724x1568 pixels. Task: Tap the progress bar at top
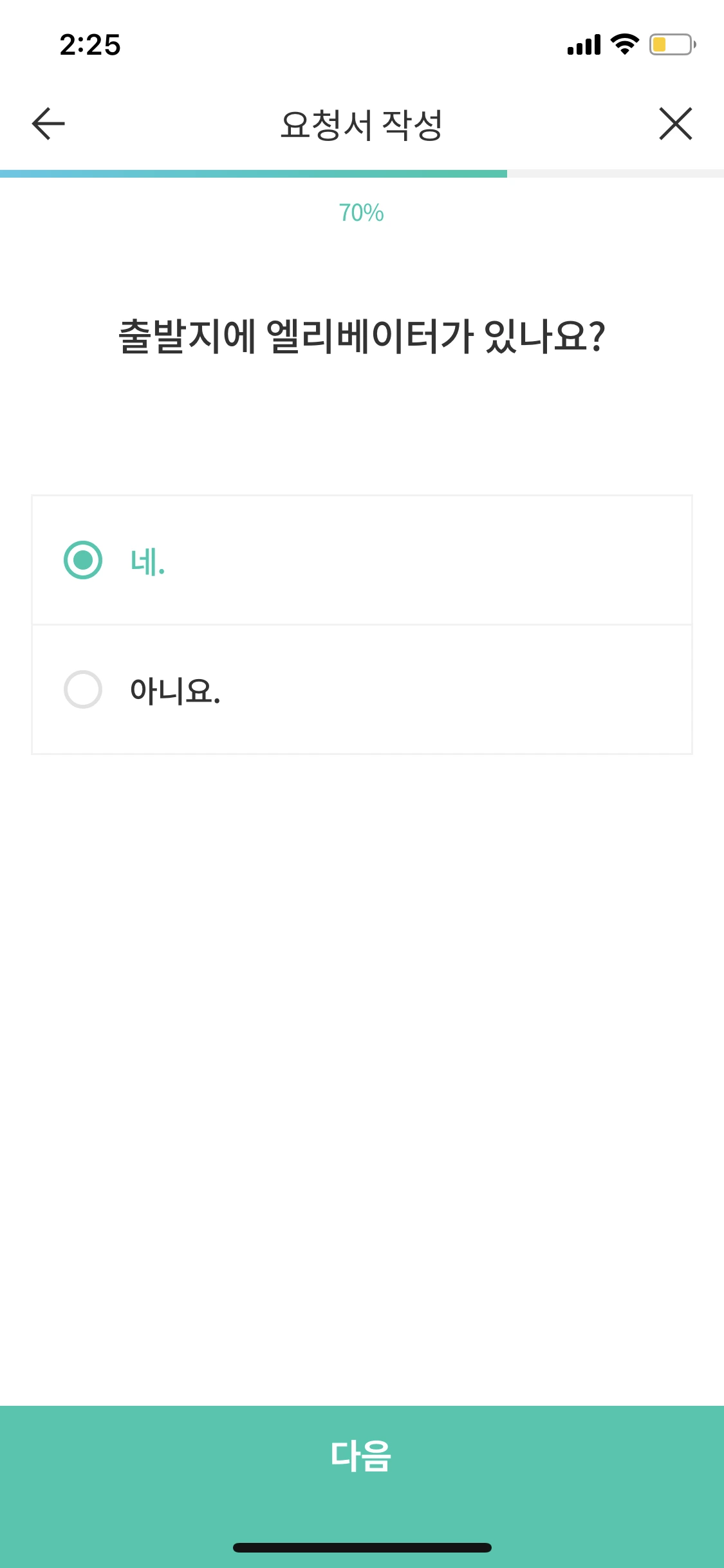(x=362, y=171)
